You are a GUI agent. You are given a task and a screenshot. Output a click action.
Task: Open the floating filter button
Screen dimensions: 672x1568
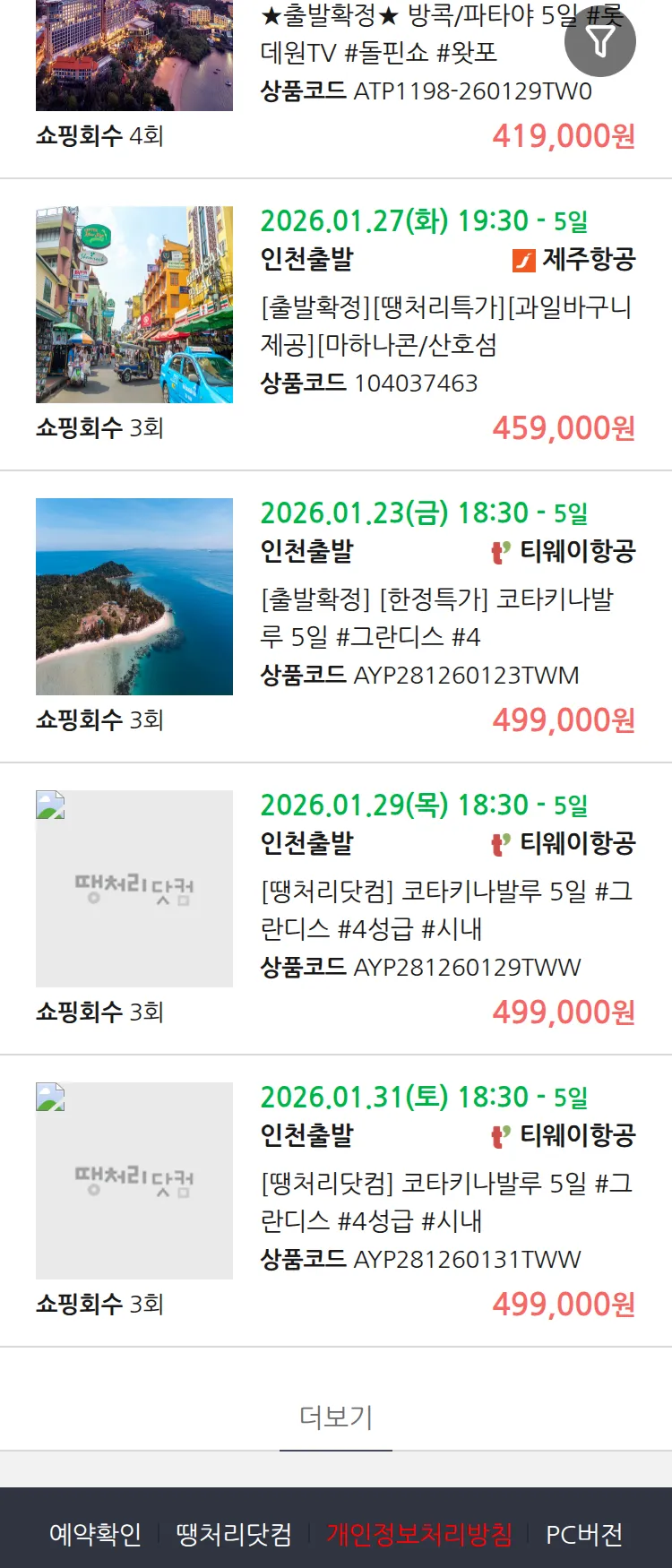pos(599,41)
